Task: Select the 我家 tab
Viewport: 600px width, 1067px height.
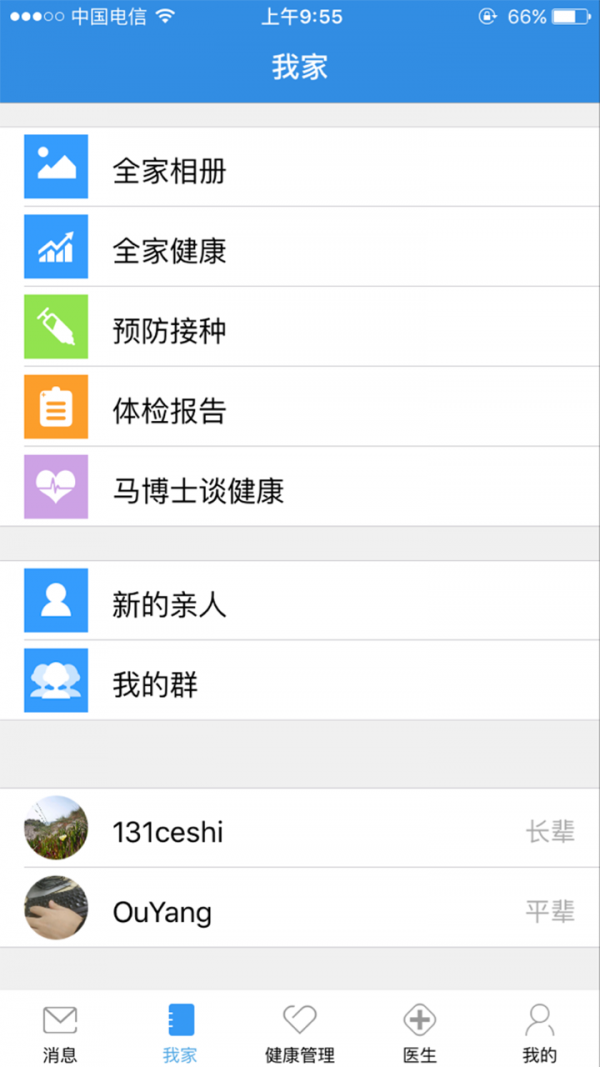Action: [180, 1032]
